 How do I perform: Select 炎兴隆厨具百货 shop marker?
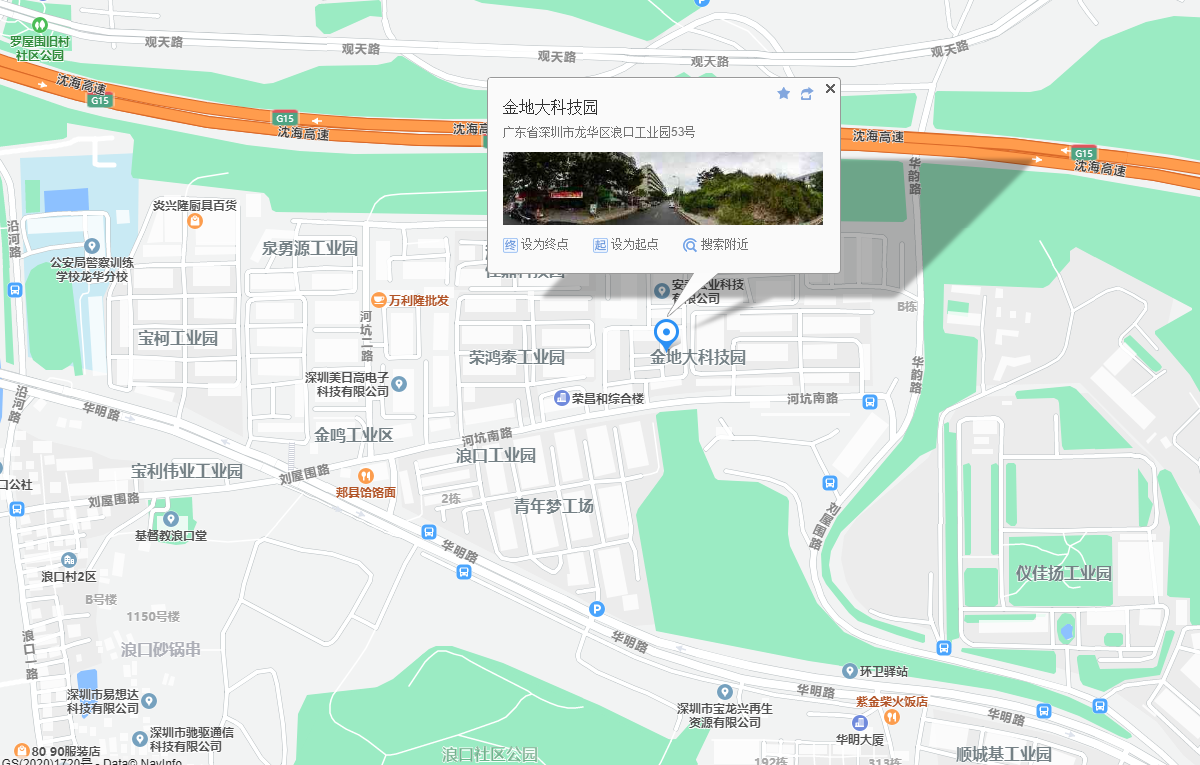pyautogui.click(x=195, y=221)
